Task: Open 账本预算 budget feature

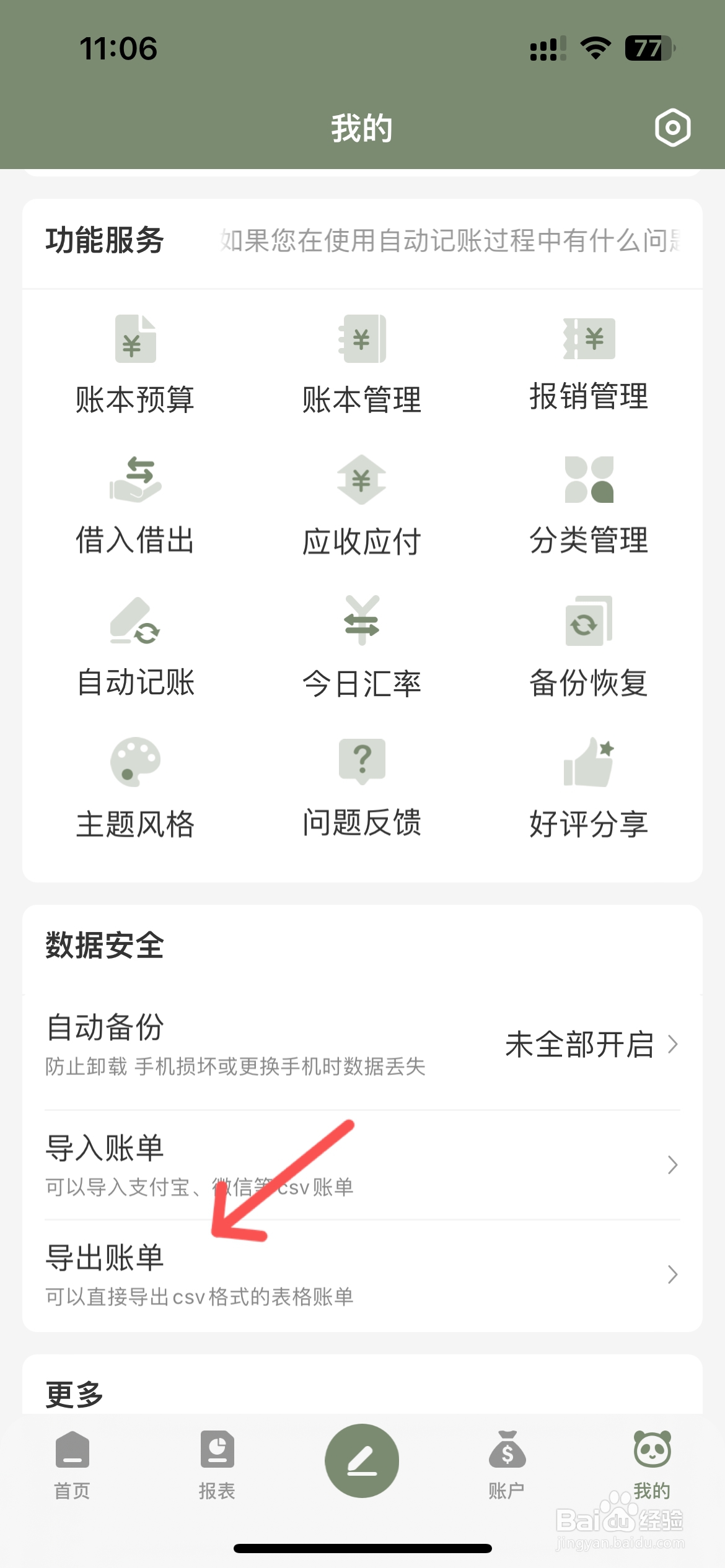Action: coord(135,364)
